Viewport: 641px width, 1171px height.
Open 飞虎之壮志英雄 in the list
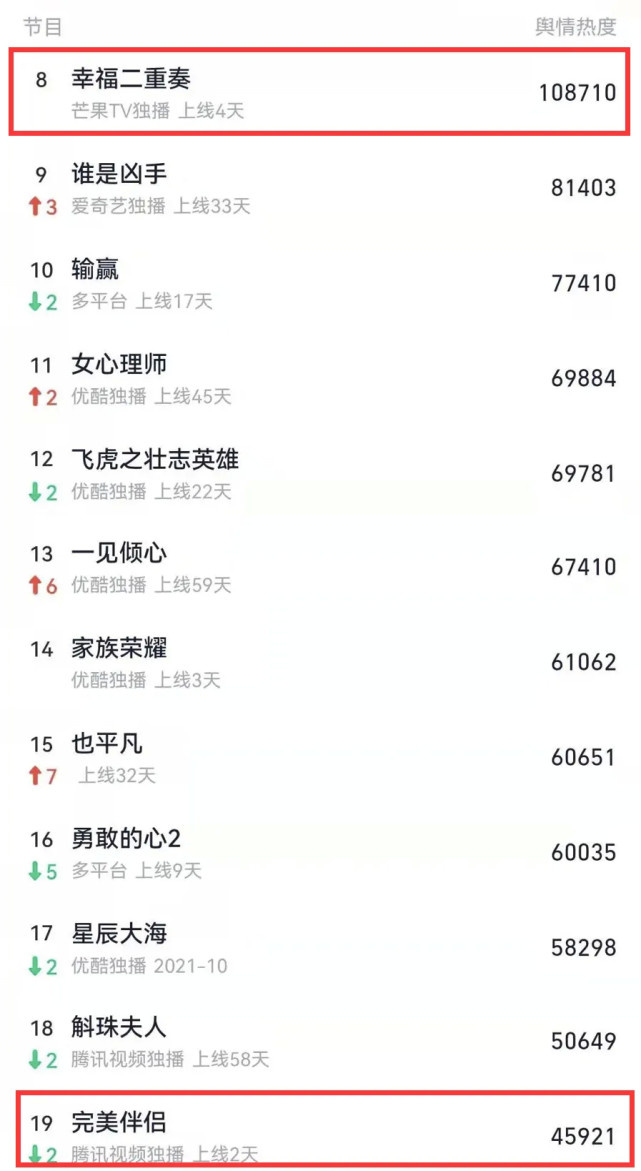[x=320, y=473]
